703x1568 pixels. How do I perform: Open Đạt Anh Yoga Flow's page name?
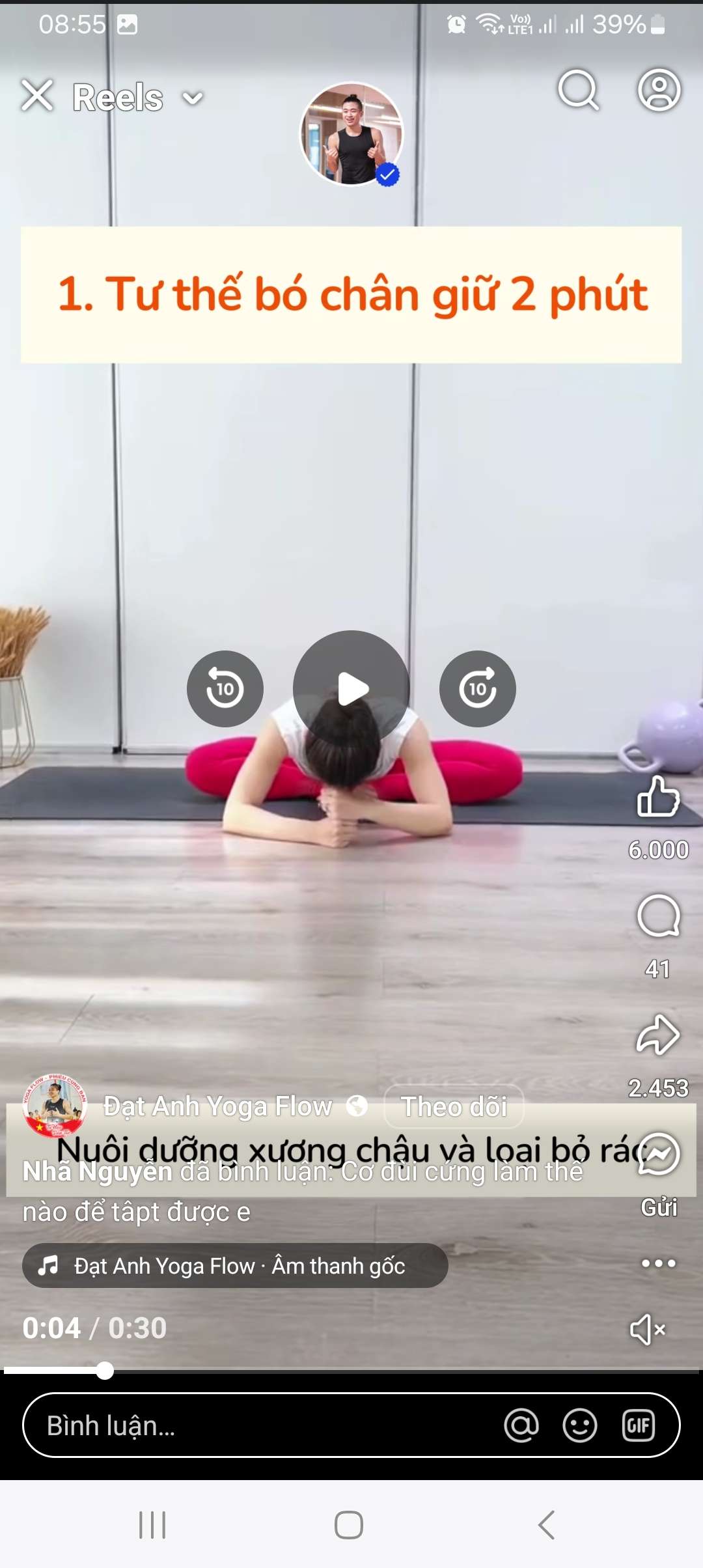[217, 1106]
